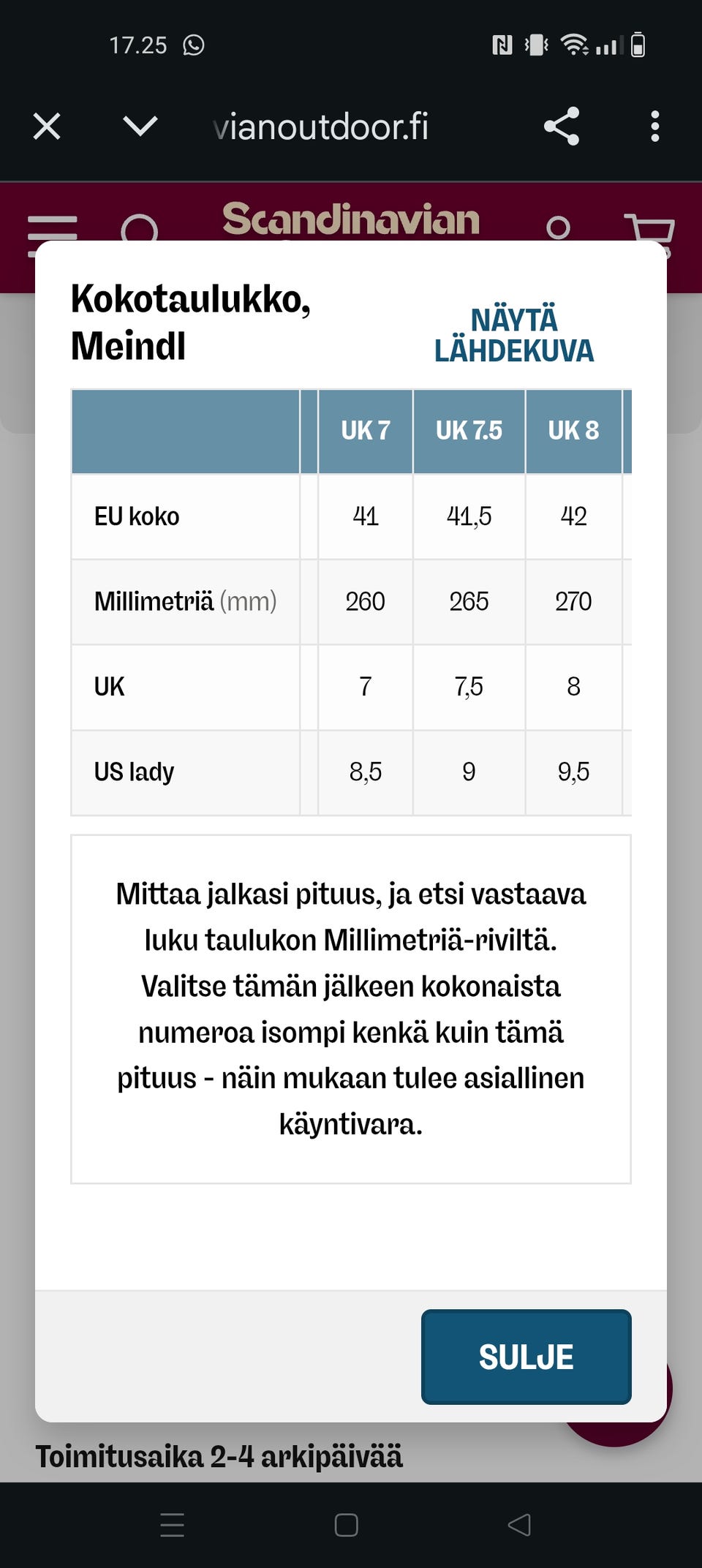This screenshot has height=1568, width=702.
Task: Tap the down chevron beside the close icon
Action: [139, 126]
